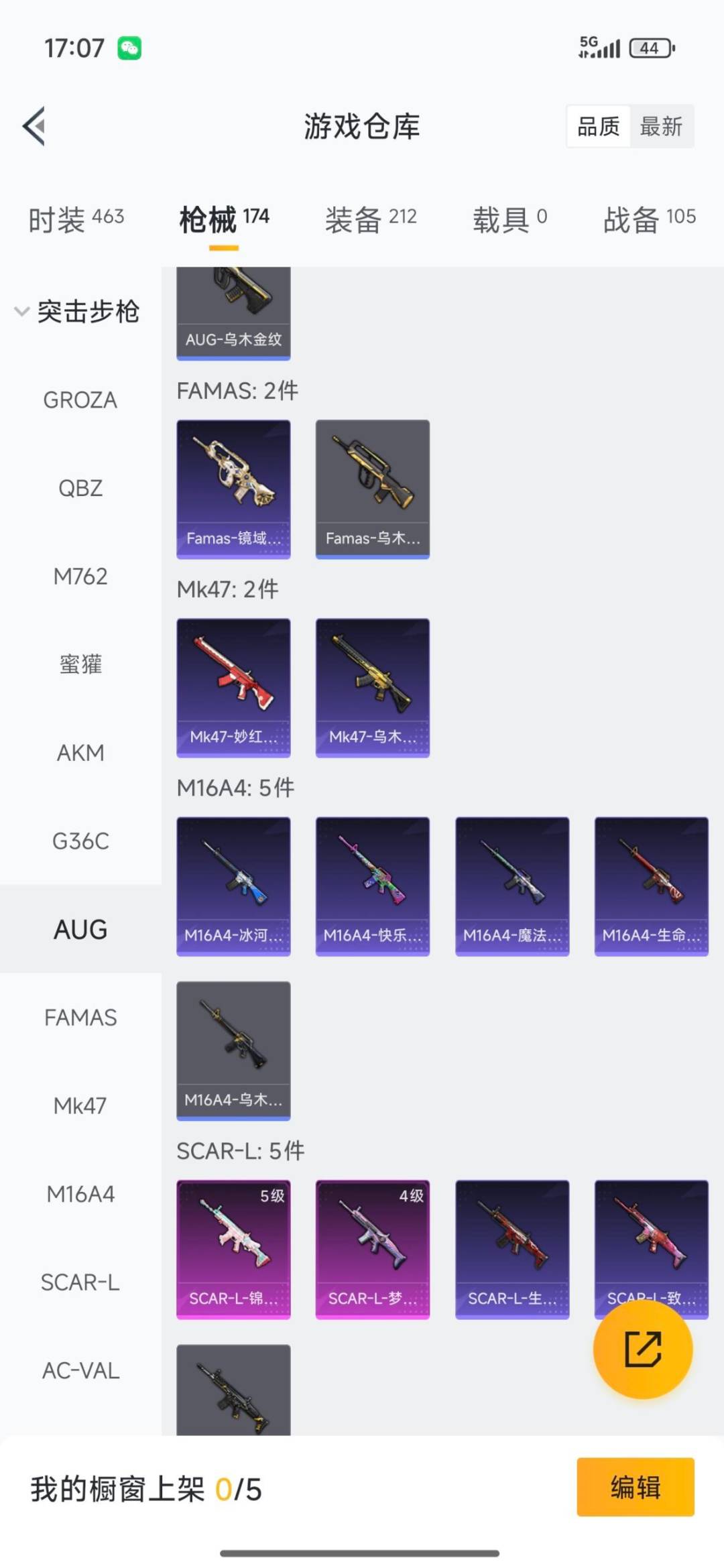This screenshot has width=724, height=1568.
Task: Switch to the 时装 tab
Action: coord(76,219)
